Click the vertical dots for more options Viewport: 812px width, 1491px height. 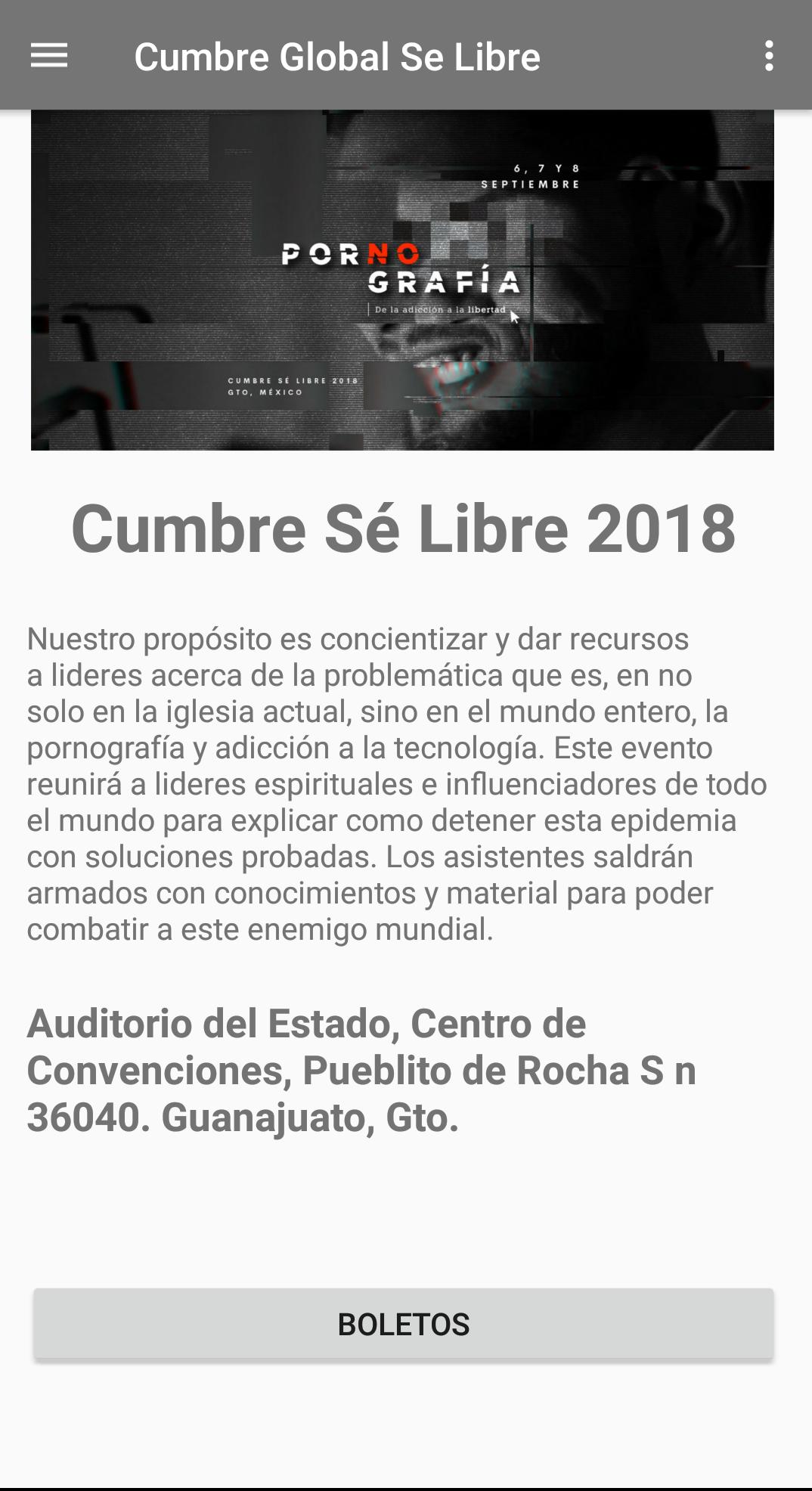tap(769, 55)
